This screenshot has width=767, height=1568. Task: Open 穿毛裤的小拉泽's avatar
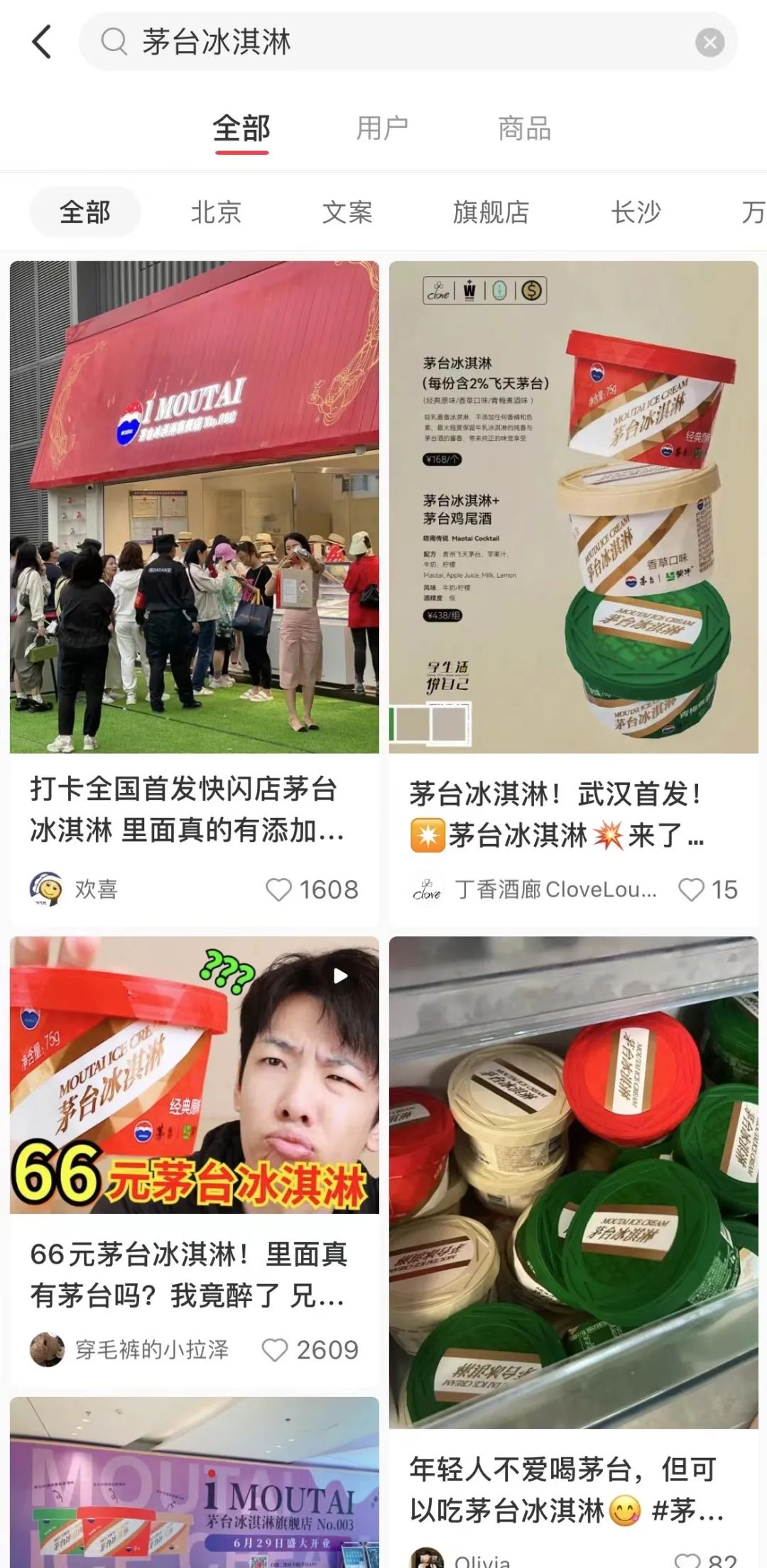[x=46, y=1347]
